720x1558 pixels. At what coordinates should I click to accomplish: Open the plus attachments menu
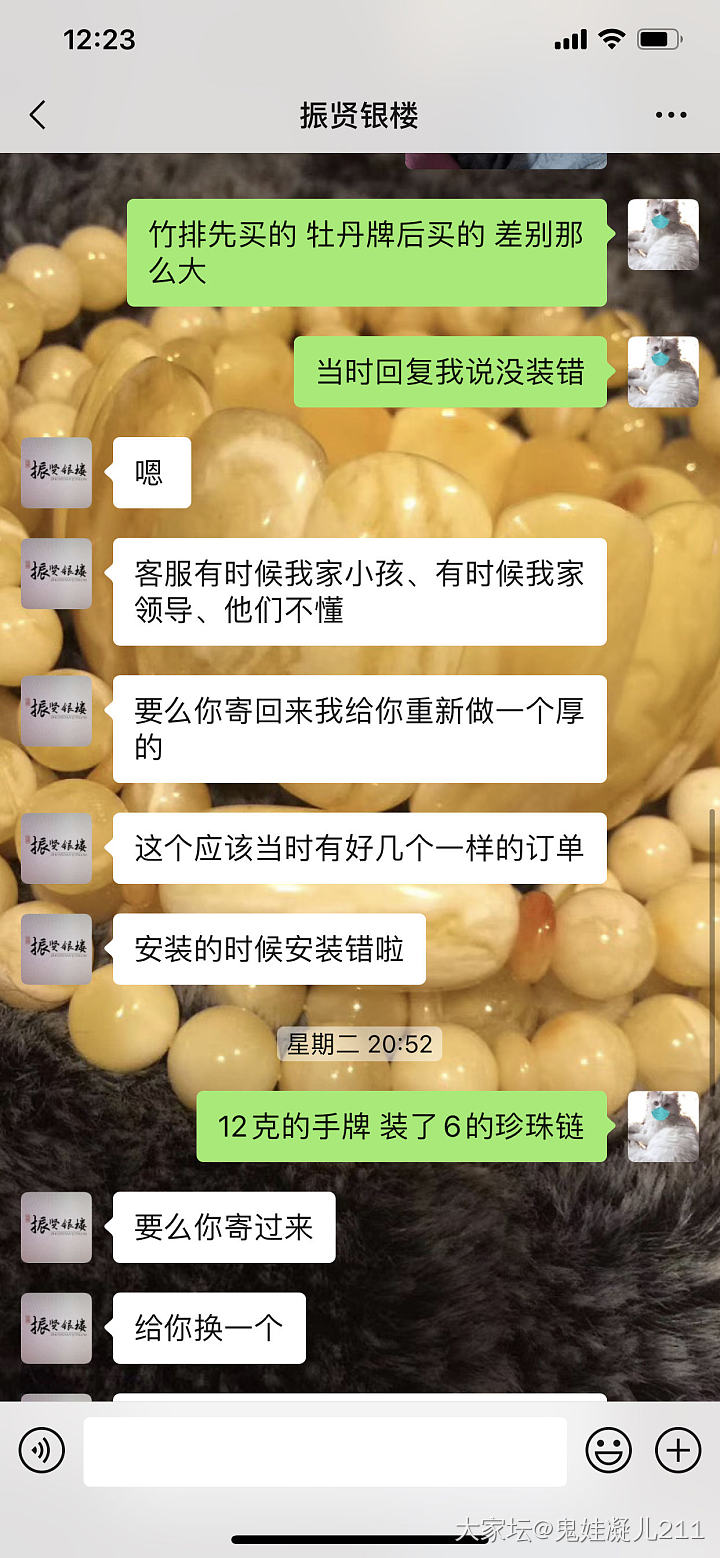677,1451
